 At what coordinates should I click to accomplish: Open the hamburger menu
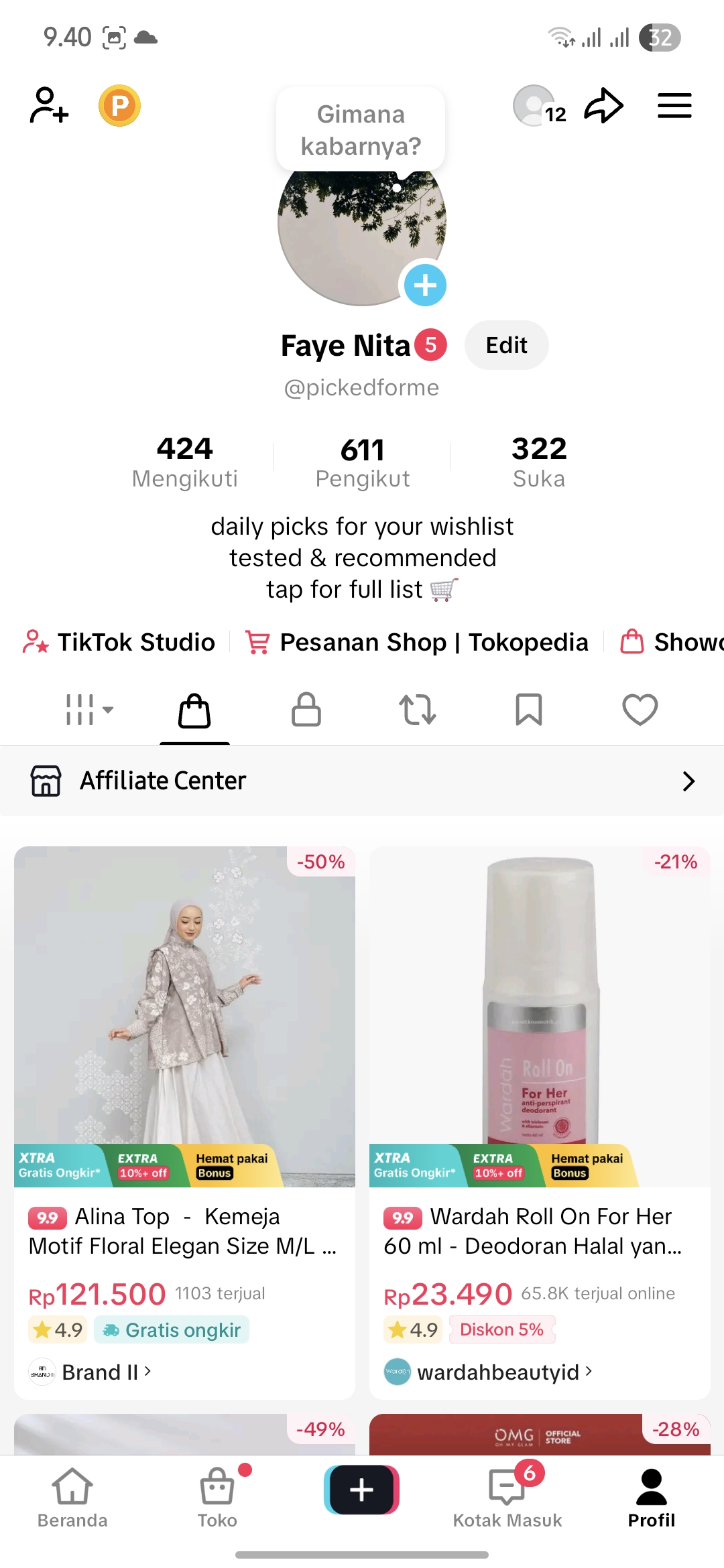pos(674,105)
